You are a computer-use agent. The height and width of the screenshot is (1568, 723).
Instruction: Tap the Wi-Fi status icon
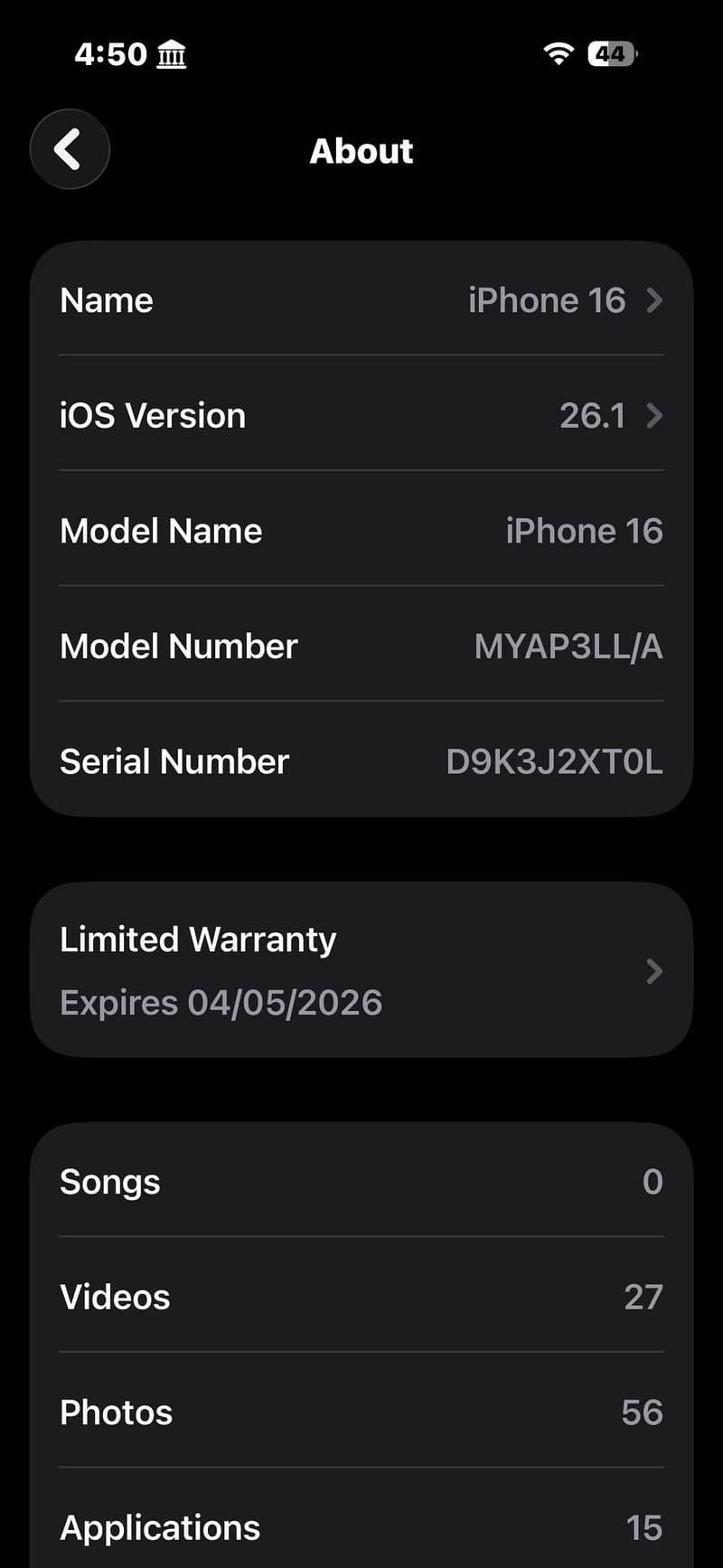pos(559,53)
